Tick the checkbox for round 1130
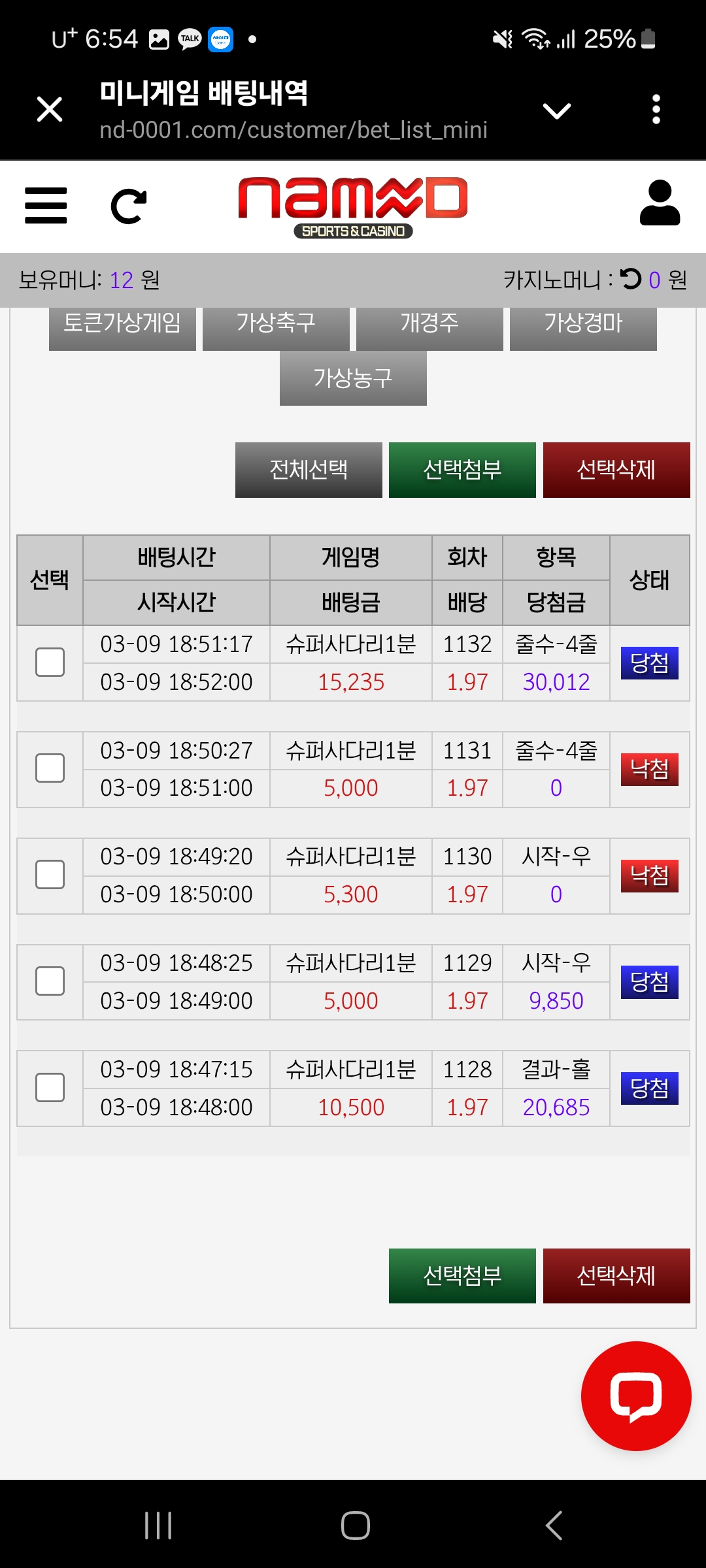This screenshot has height=1568, width=706. coord(50,875)
